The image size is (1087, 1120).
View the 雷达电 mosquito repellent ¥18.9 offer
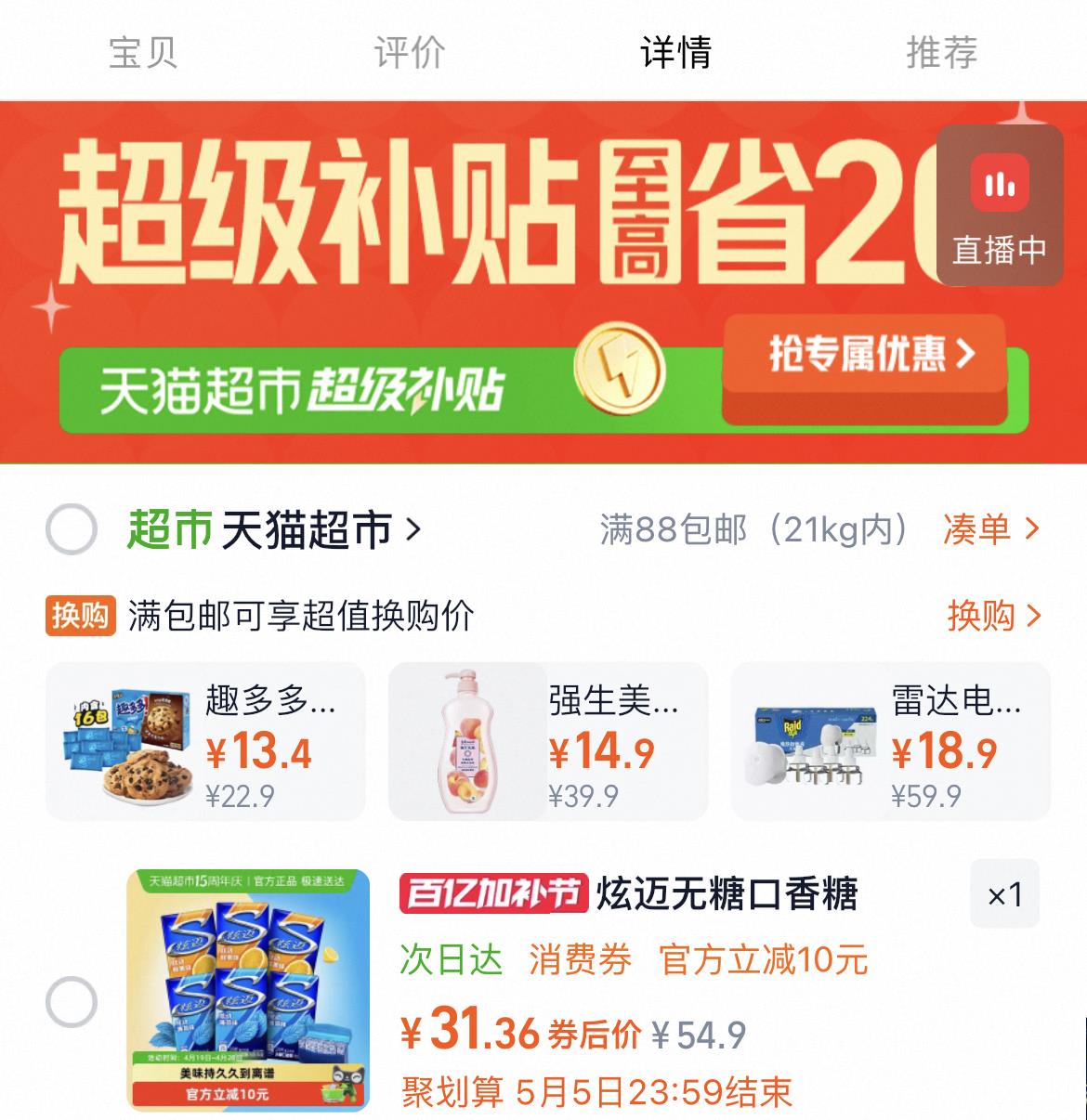click(x=891, y=741)
